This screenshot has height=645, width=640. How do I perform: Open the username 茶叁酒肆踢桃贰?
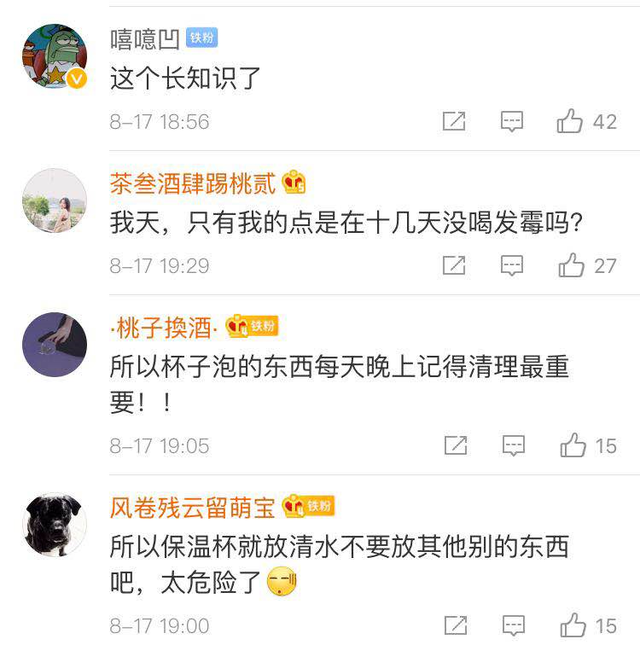click(x=194, y=183)
